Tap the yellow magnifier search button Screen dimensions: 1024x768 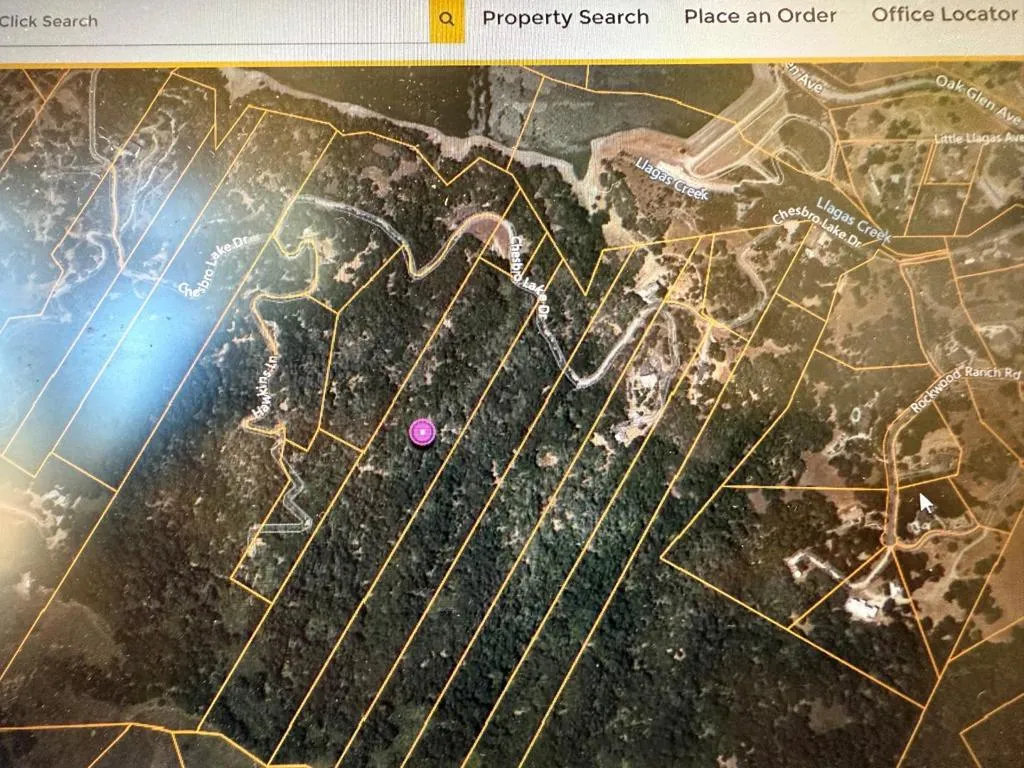click(x=447, y=20)
